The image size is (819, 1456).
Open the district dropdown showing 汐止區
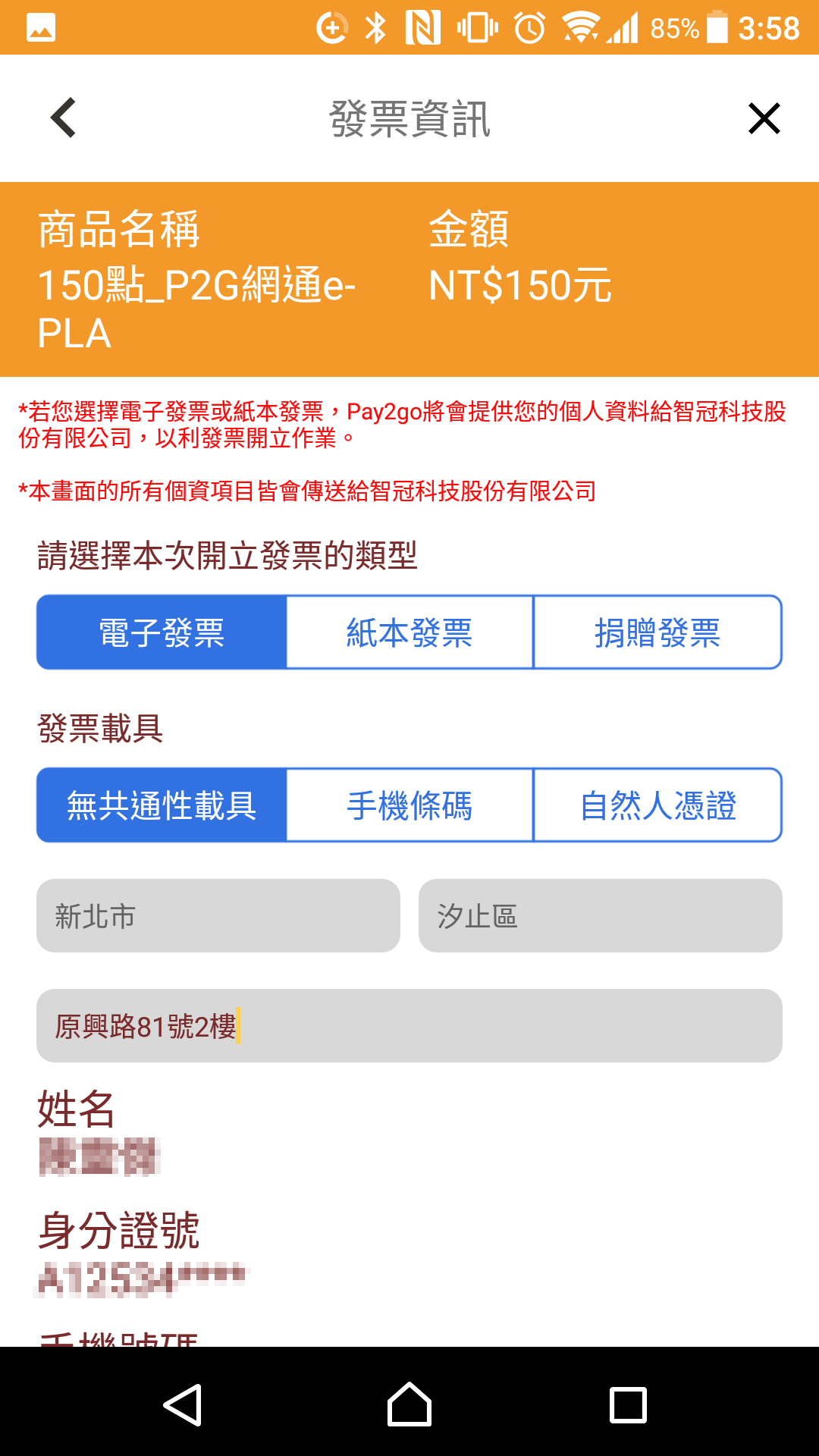[x=601, y=916]
